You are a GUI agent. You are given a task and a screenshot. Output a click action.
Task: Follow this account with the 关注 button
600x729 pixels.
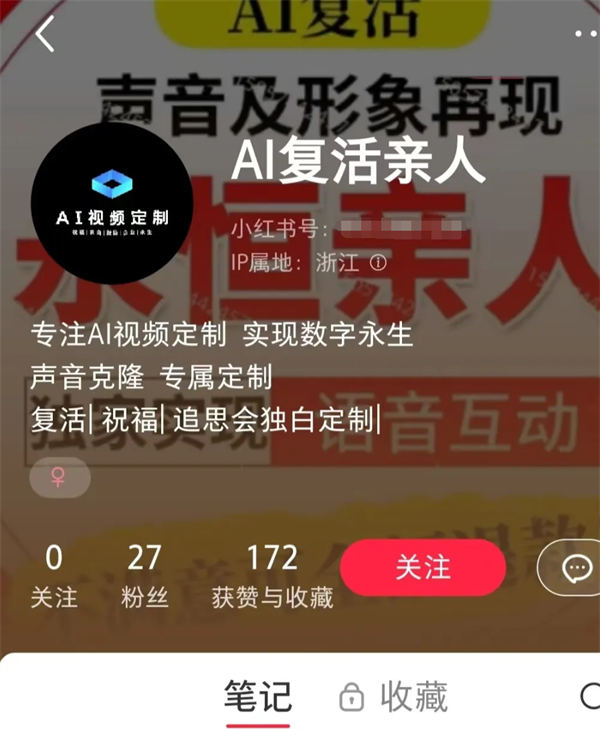click(422, 568)
